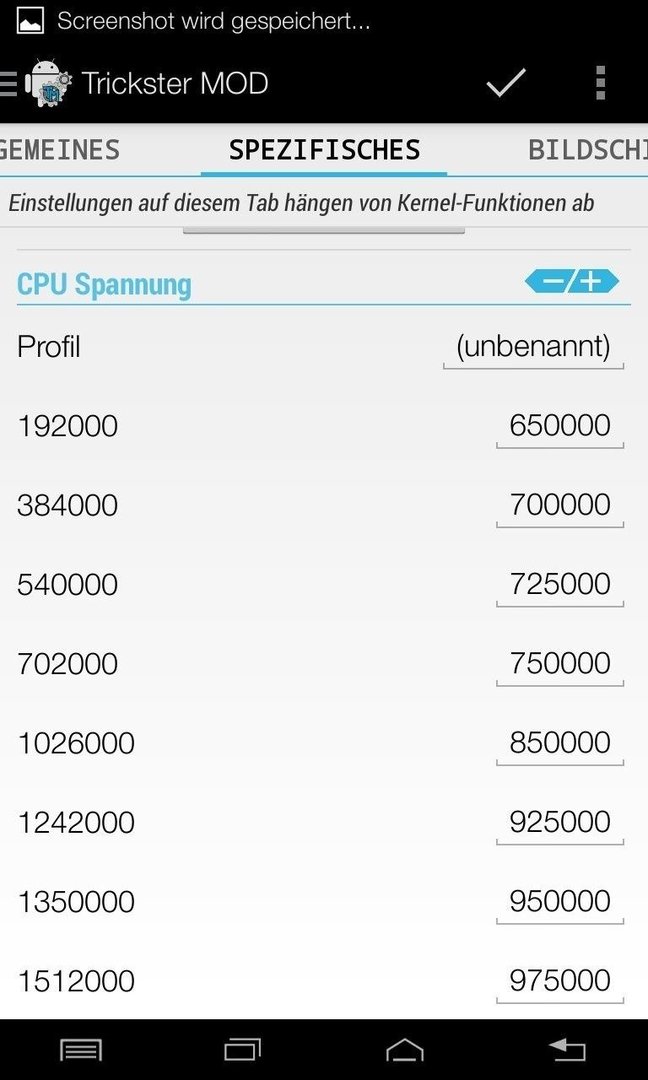
Task: Apply changes with the checkmark icon
Action: [x=506, y=83]
